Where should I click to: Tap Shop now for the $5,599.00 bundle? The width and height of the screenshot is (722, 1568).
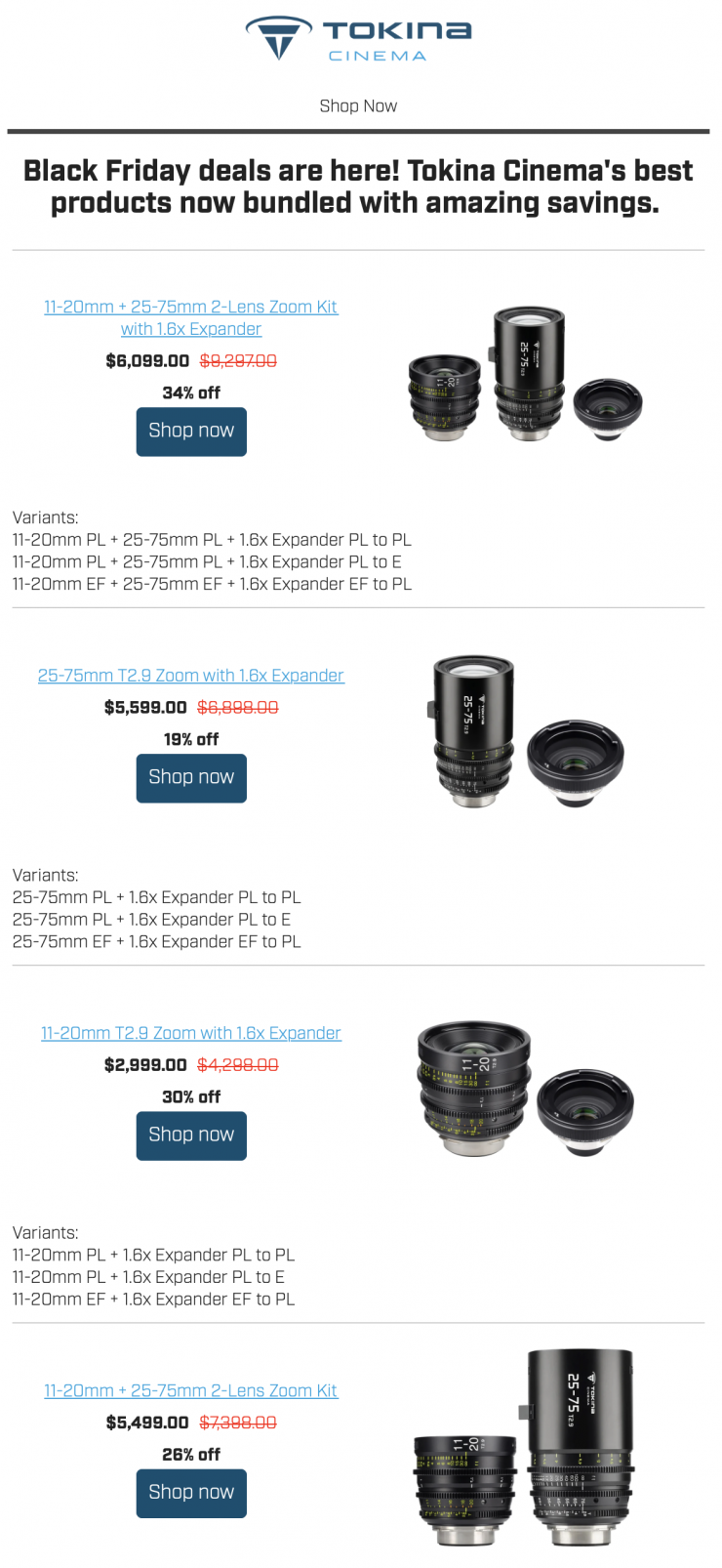tap(191, 778)
